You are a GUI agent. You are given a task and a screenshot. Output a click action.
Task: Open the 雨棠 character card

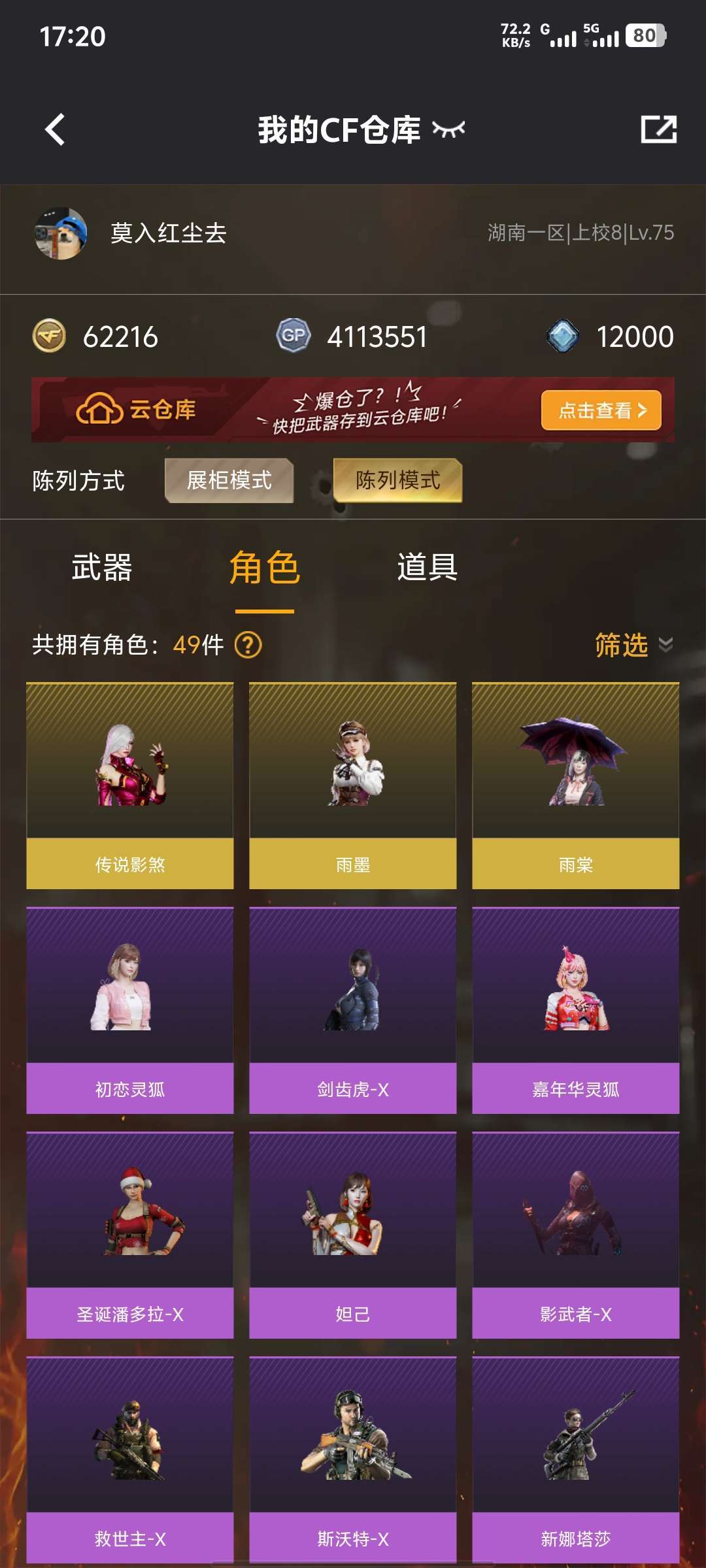tap(576, 785)
